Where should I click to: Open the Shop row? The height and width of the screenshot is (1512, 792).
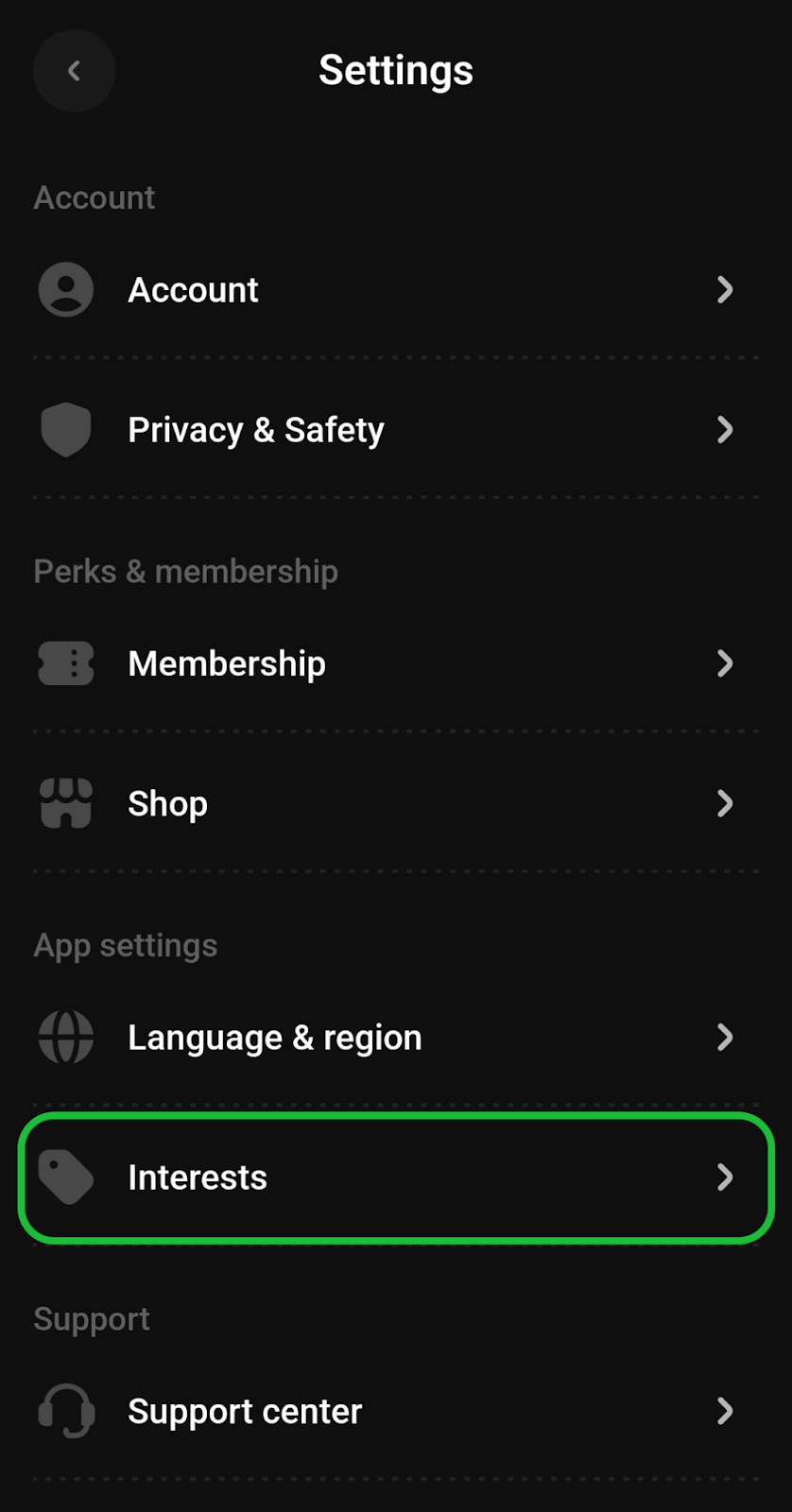point(395,803)
